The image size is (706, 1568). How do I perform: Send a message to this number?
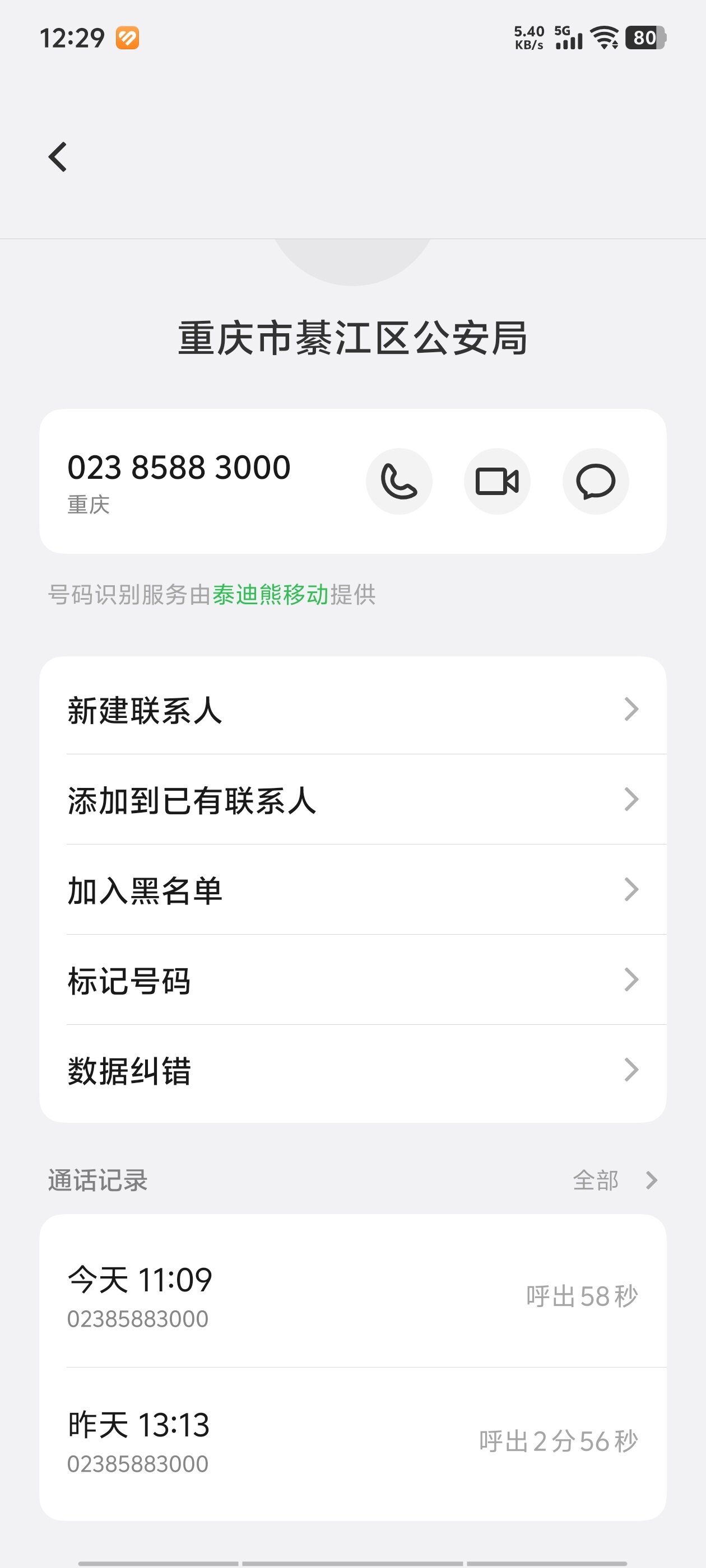595,482
